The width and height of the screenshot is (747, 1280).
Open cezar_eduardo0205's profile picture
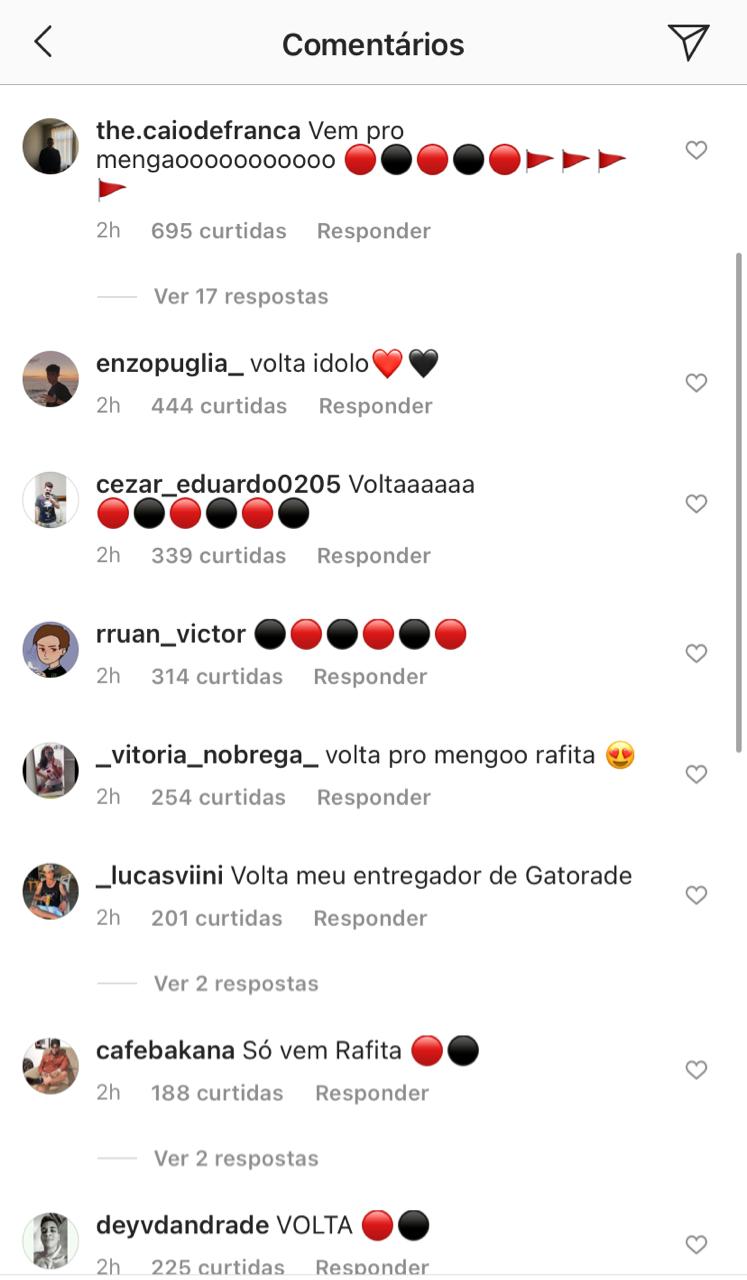pyautogui.click(x=50, y=499)
